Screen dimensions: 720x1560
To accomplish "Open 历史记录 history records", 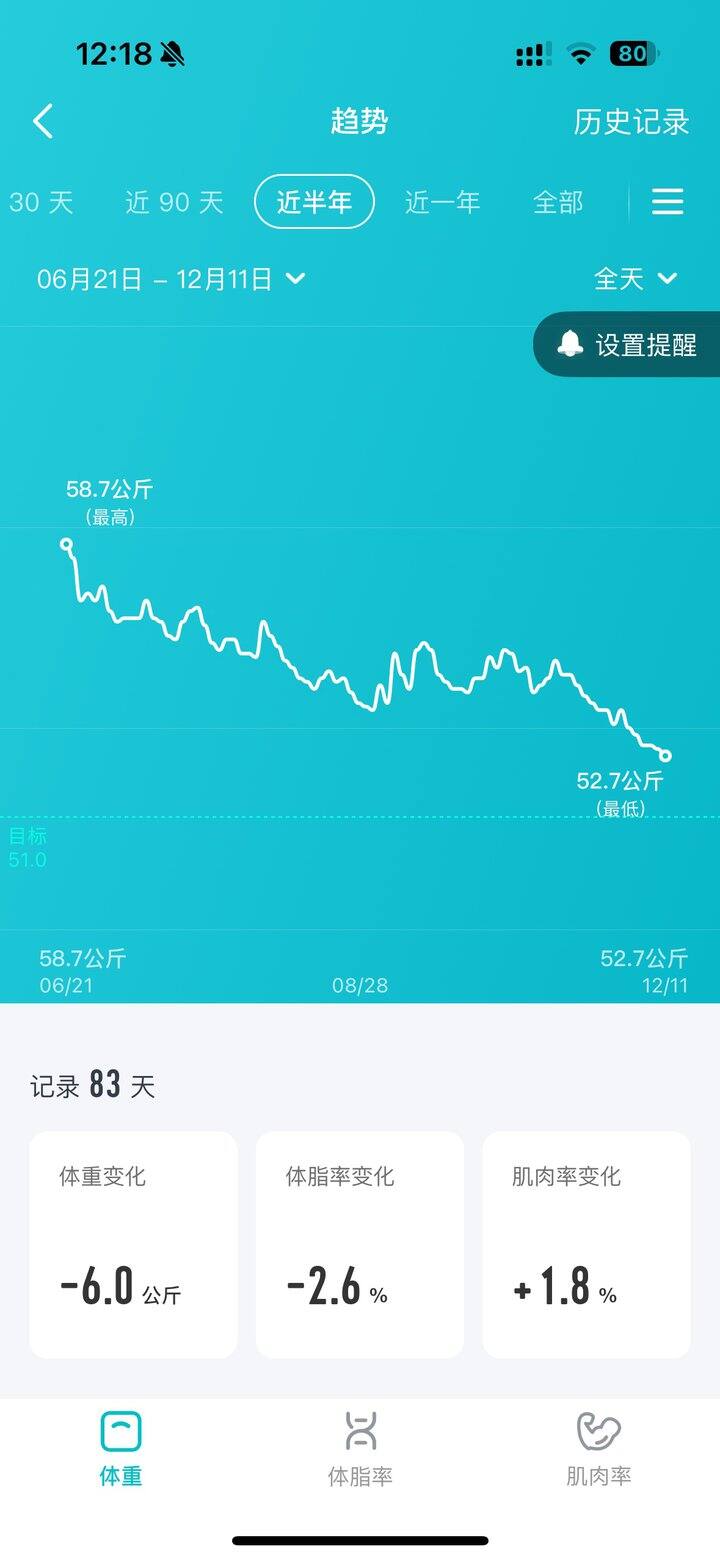I will pos(631,122).
